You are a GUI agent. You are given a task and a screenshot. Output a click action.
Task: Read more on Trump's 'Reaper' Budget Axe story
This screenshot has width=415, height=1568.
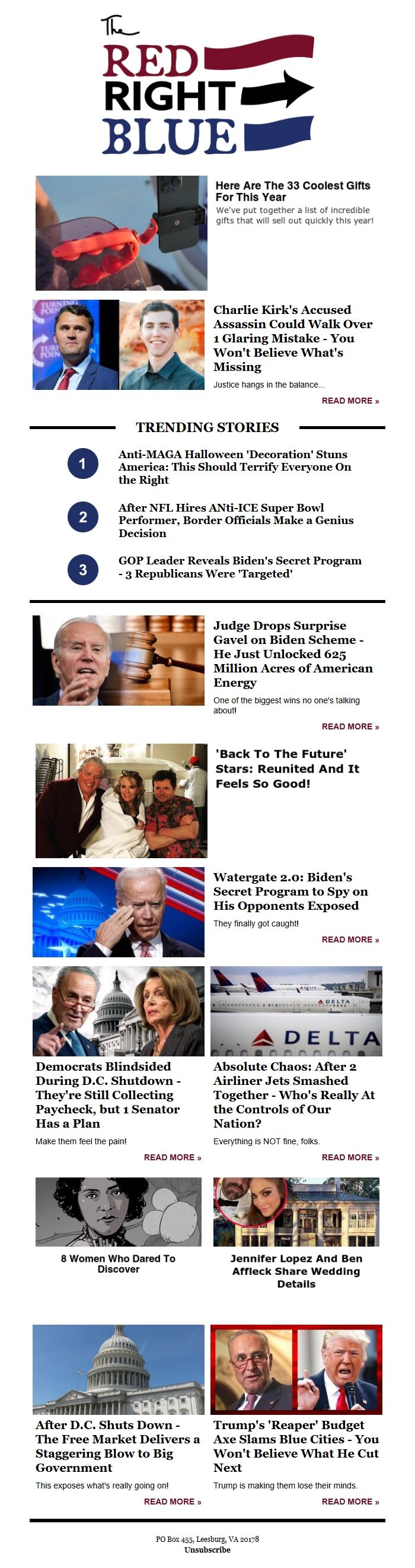pos(350,1502)
